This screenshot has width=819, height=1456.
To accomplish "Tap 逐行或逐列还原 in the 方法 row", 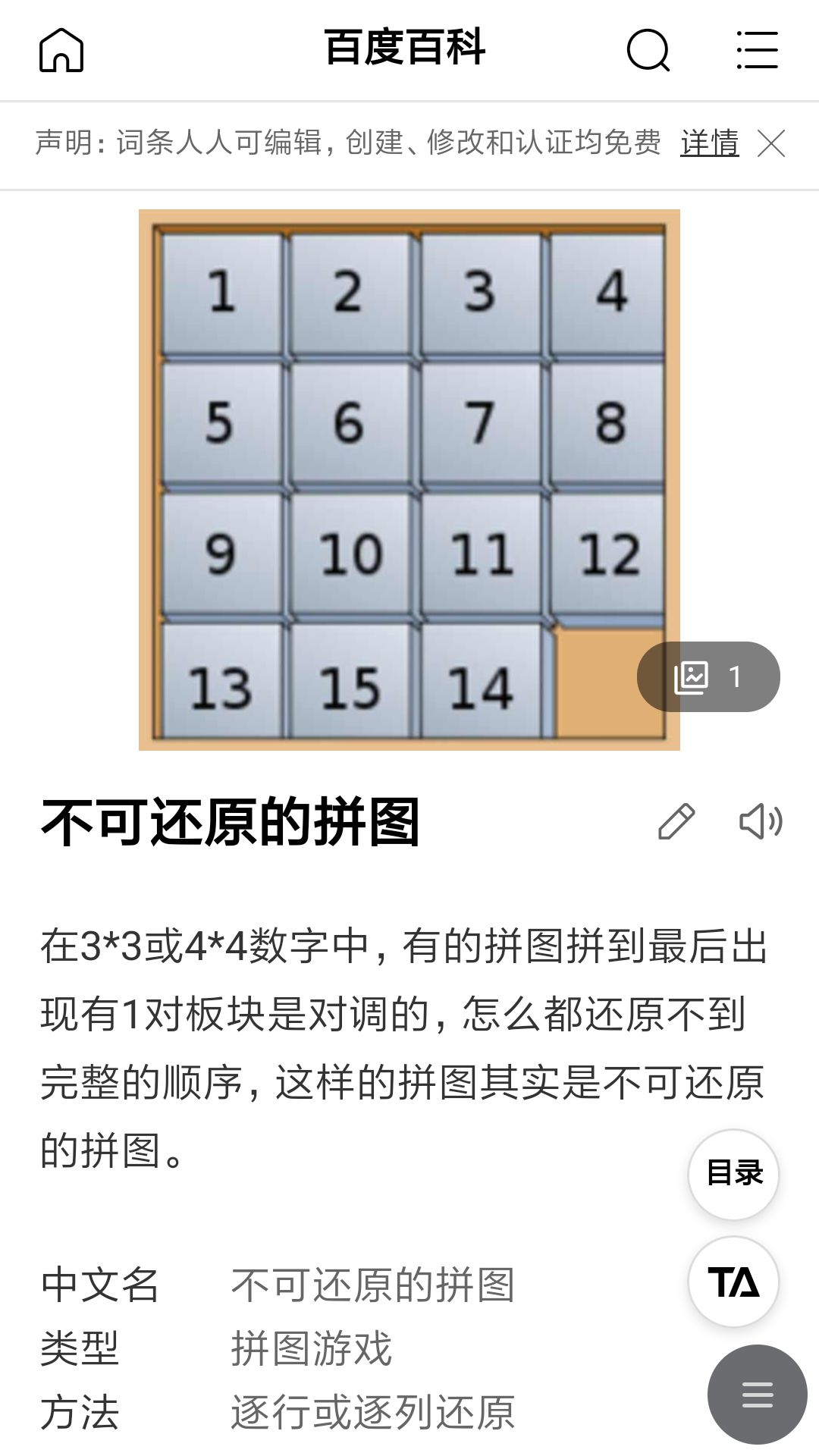I will (373, 1412).
